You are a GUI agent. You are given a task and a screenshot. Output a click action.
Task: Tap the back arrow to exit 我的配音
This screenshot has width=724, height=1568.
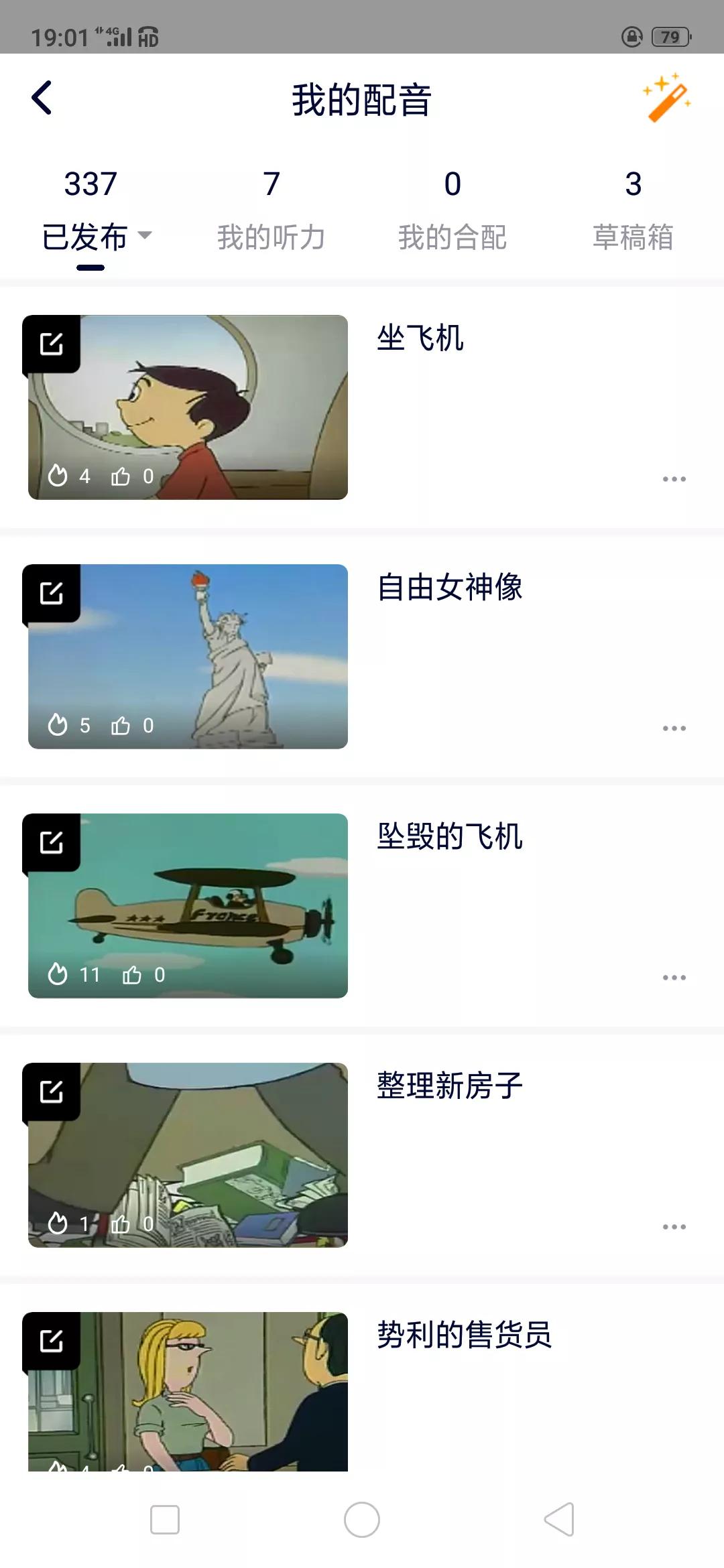pos(42,97)
